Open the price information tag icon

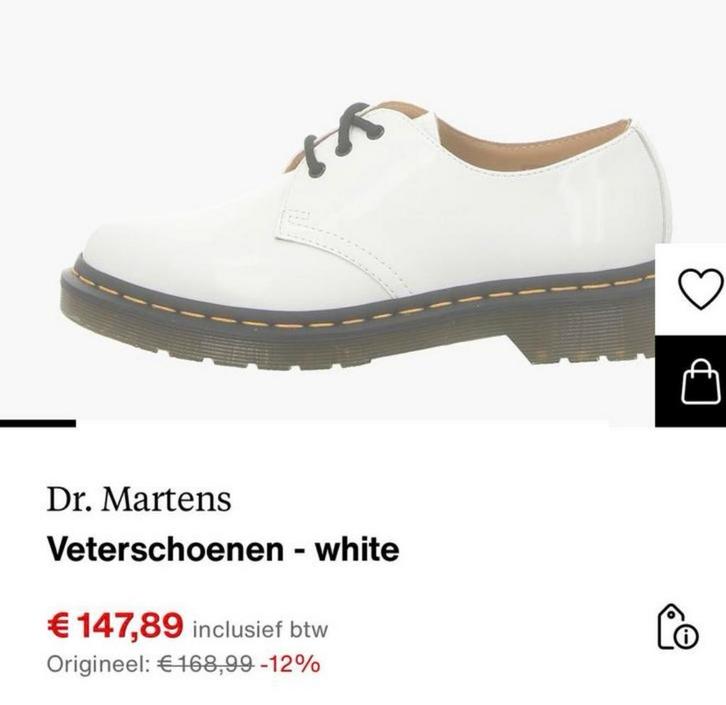pos(679,628)
